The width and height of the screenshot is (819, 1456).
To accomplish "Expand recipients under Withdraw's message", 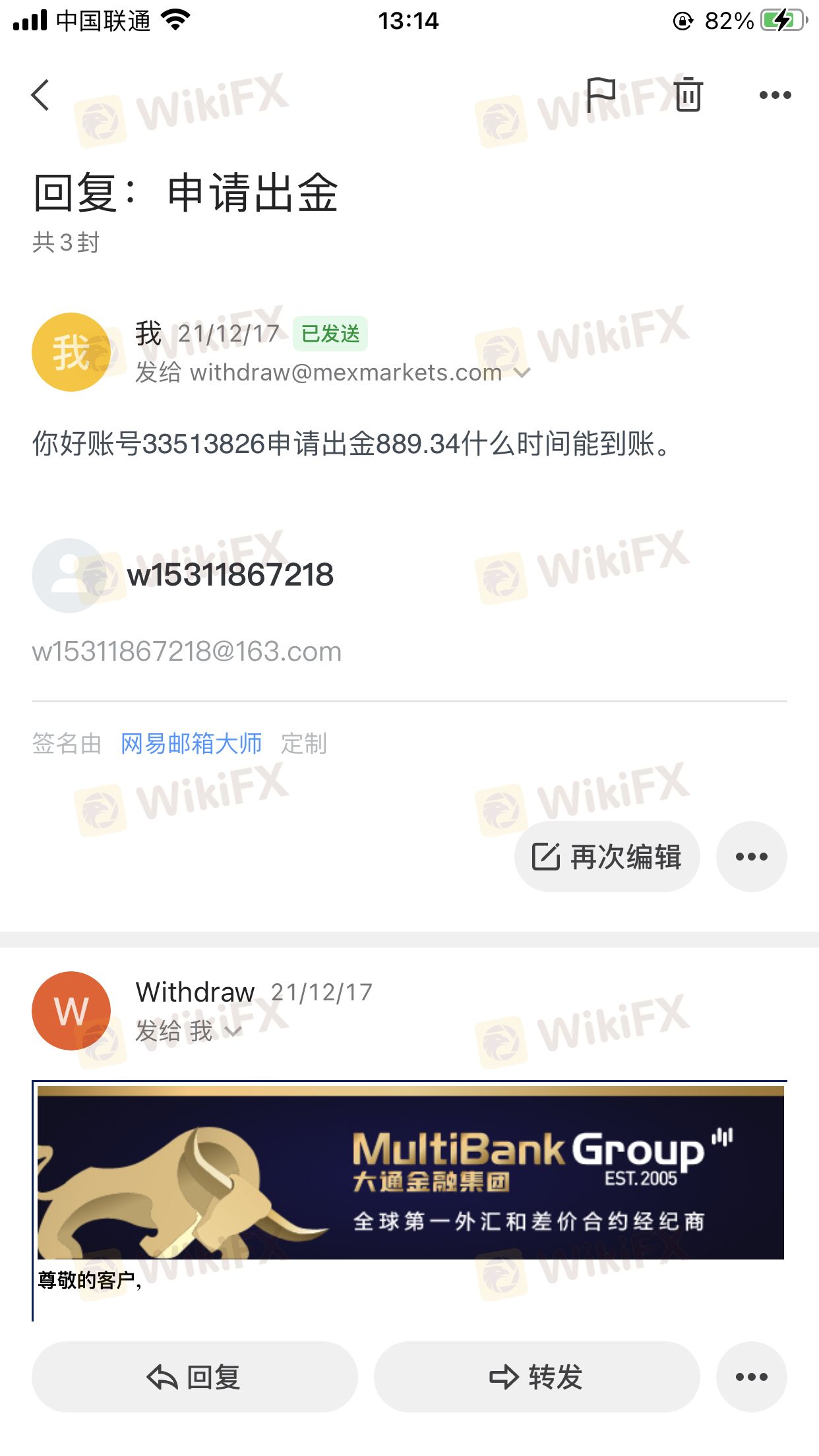I will click(x=233, y=1031).
